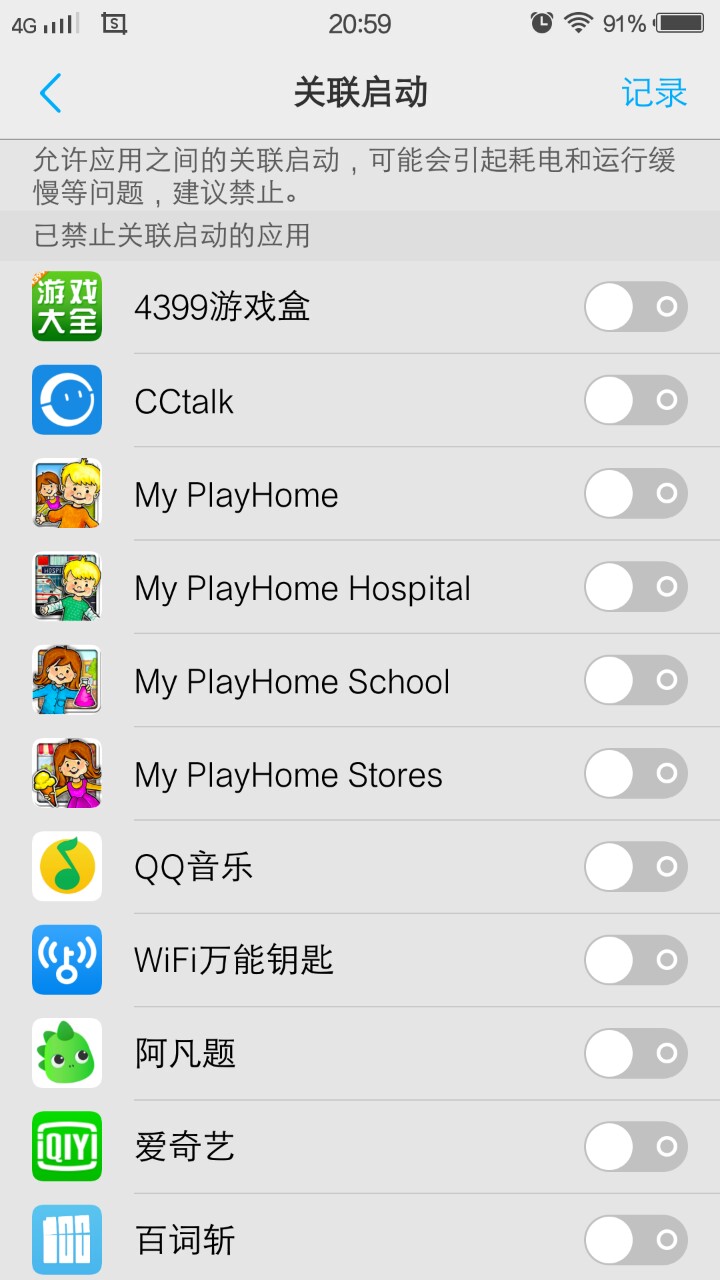720x1280 pixels.
Task: Go back using the top-left arrow
Action: (x=50, y=93)
